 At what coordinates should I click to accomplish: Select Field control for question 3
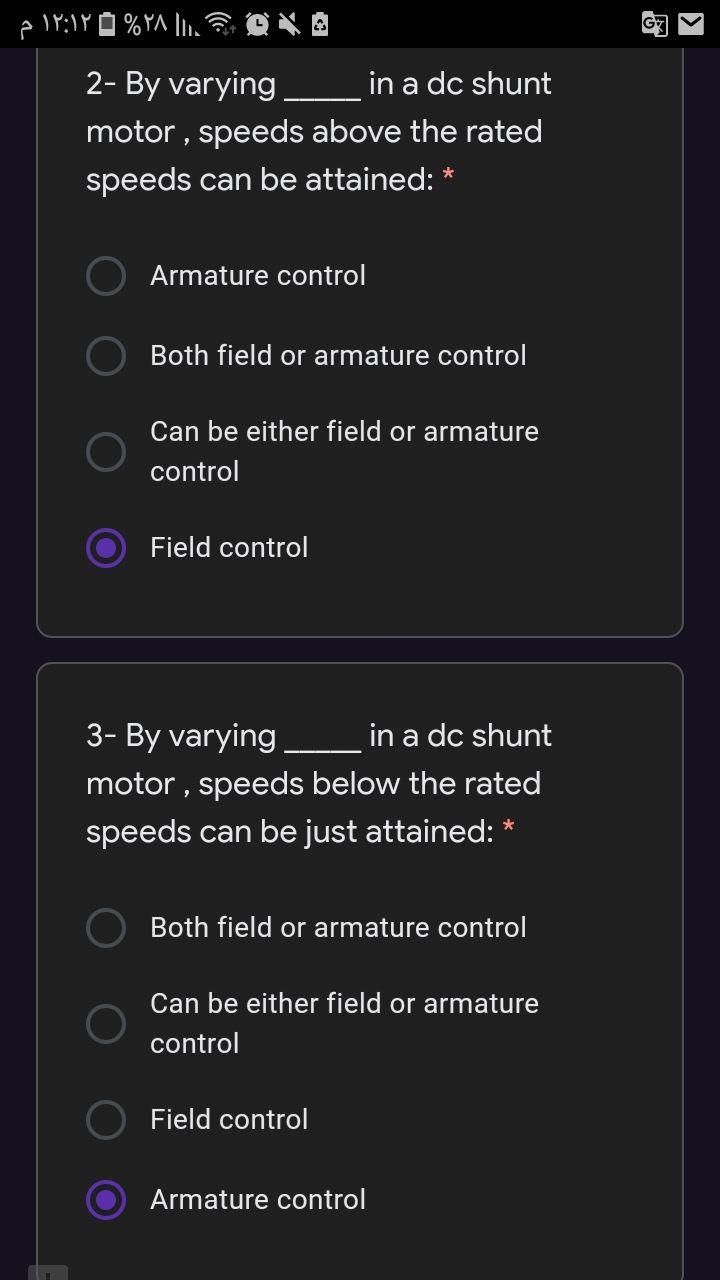(106, 1120)
